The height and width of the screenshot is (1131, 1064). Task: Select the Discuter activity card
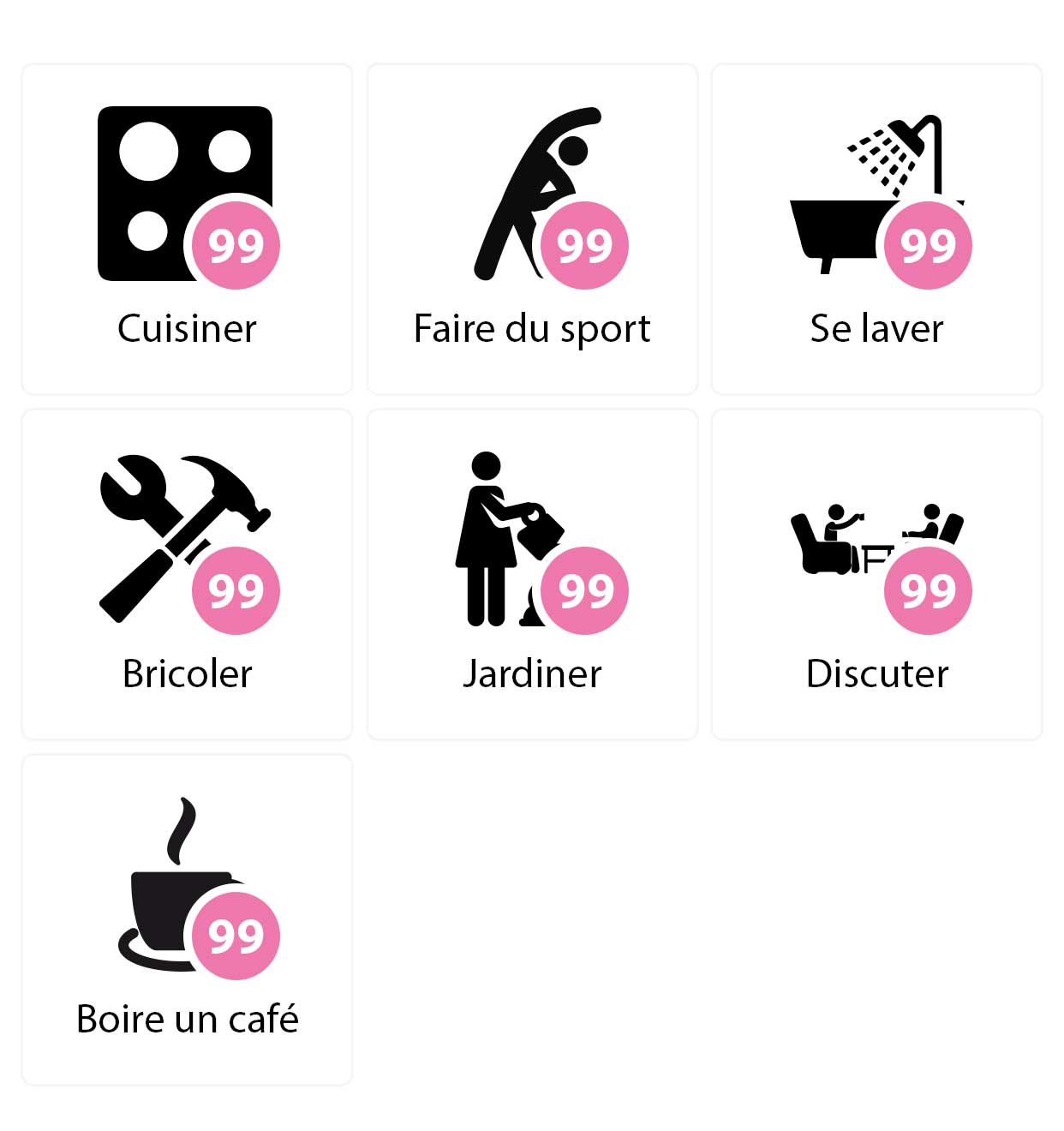coord(876,574)
